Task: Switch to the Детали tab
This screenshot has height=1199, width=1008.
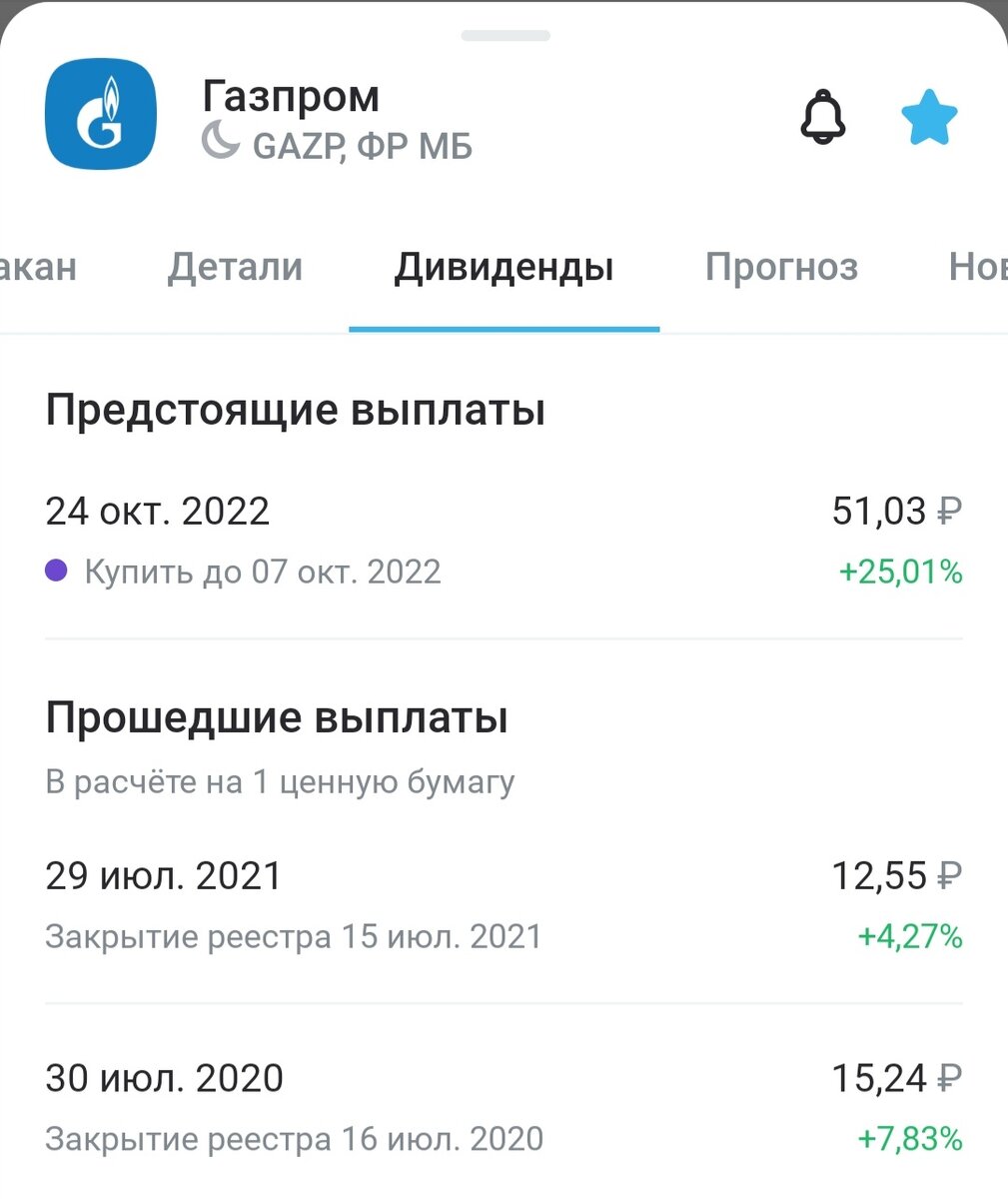Action: pos(235,267)
